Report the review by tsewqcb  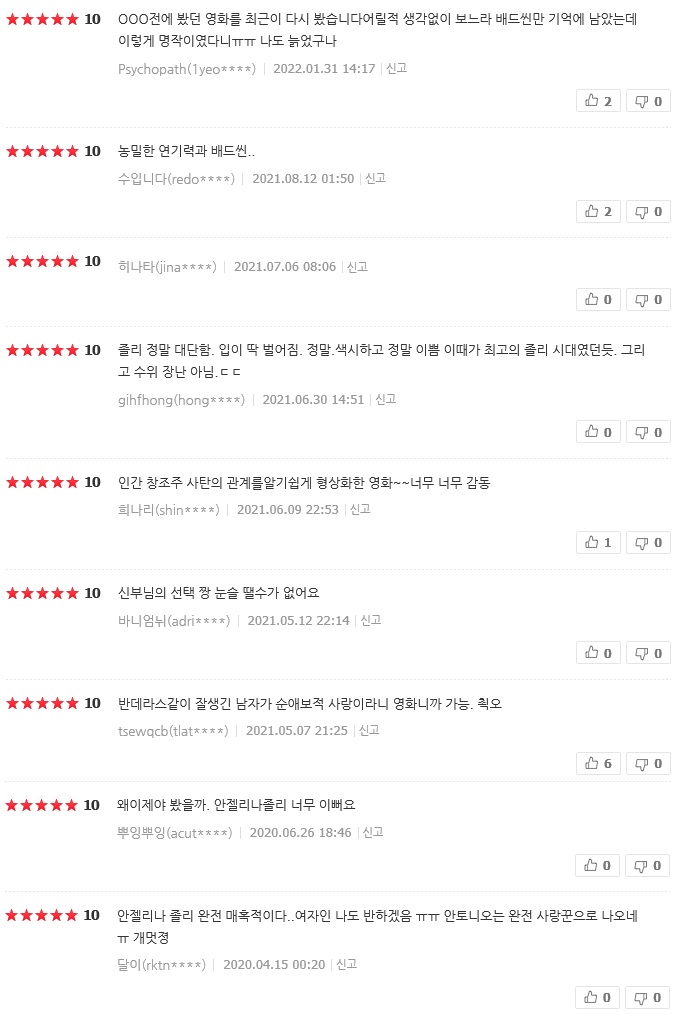coord(369,731)
